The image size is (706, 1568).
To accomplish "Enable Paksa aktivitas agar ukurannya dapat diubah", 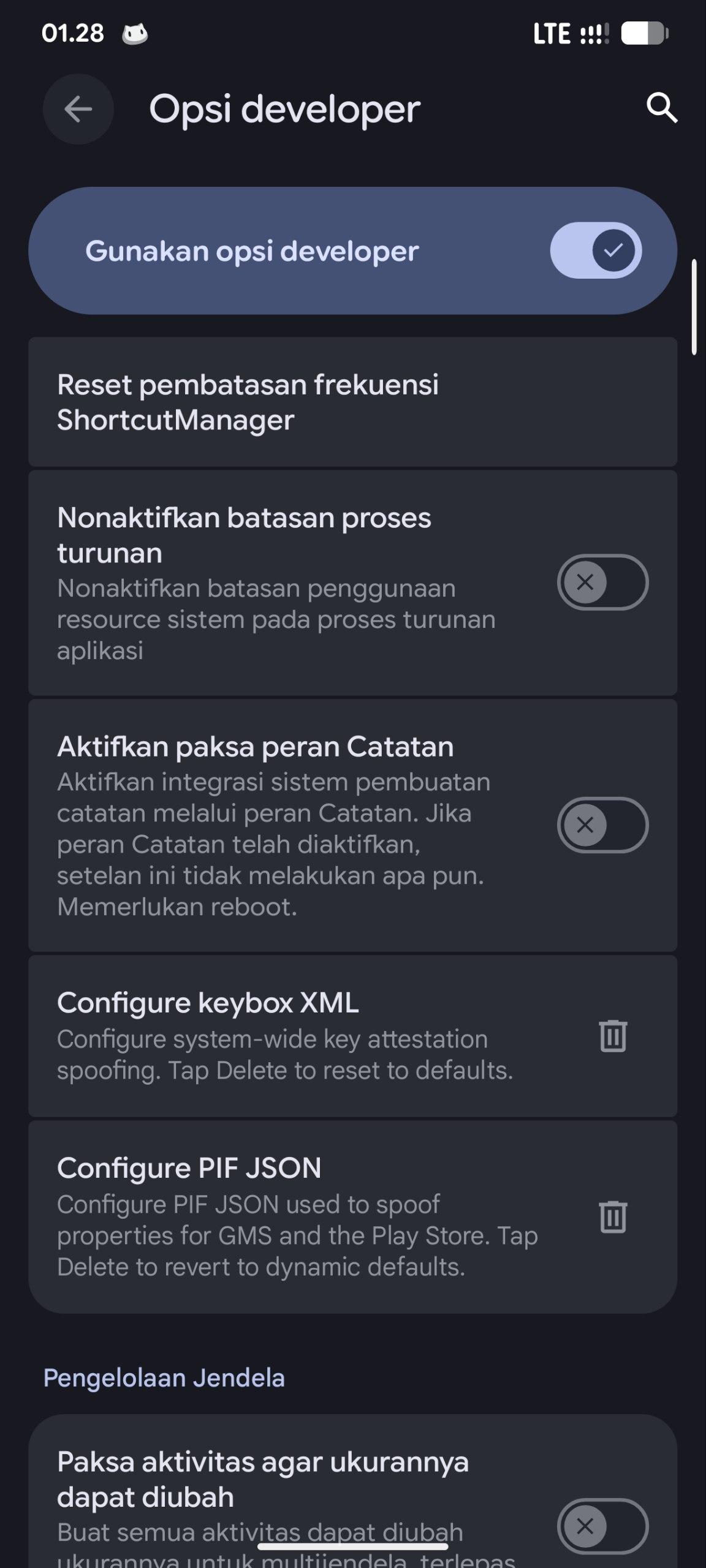I will point(602,1526).
